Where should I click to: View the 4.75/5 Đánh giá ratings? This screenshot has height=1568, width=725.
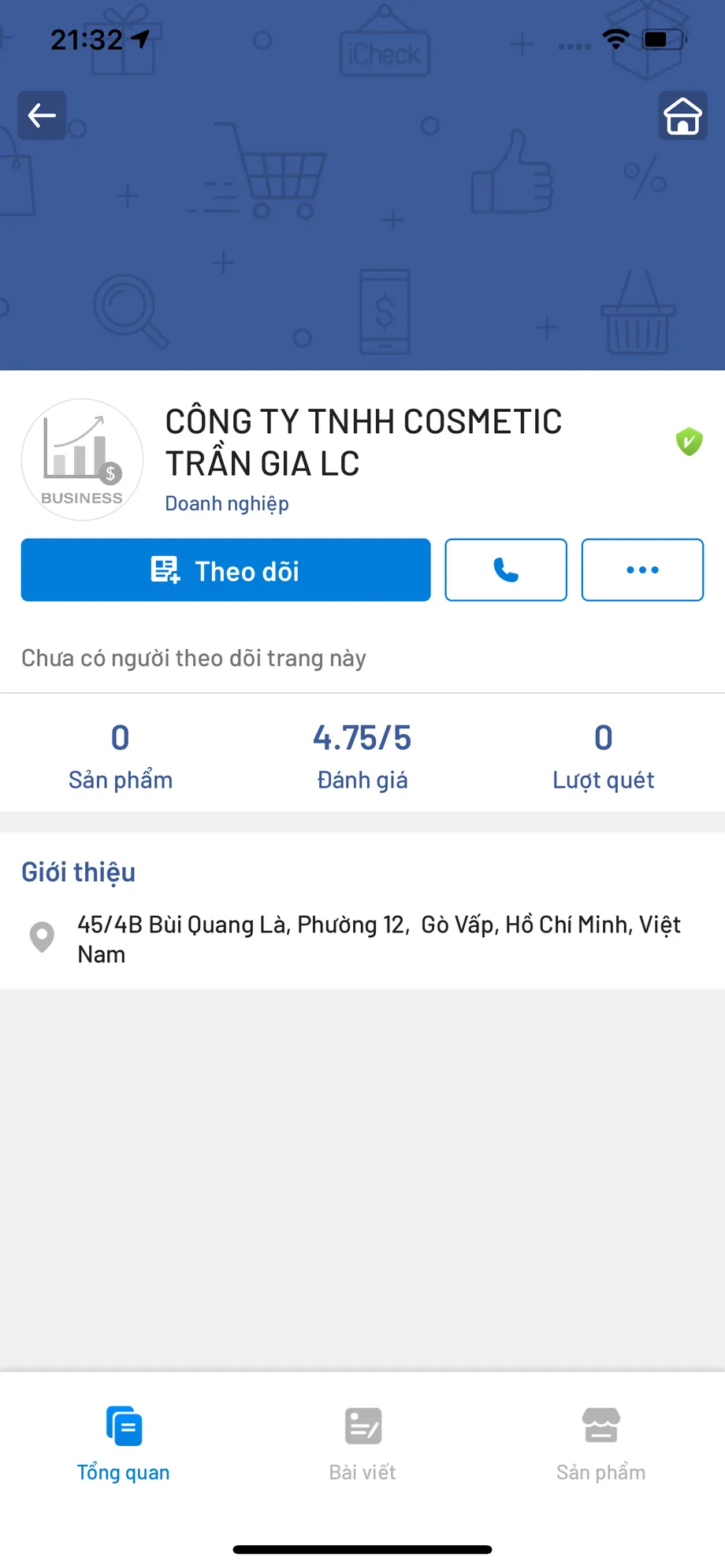pyautogui.click(x=362, y=755)
